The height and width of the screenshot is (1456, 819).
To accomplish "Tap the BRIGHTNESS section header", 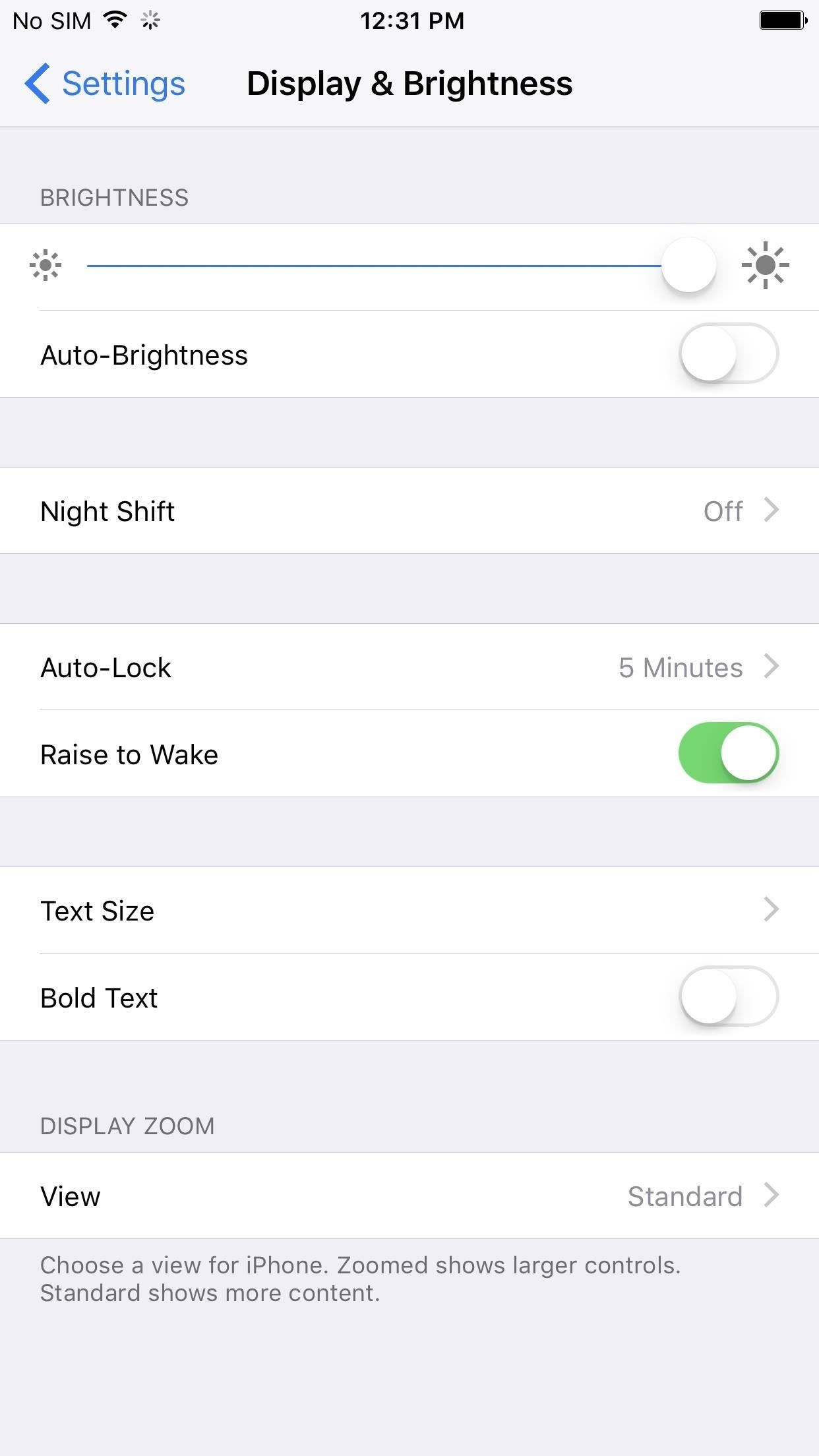I will click(x=113, y=197).
